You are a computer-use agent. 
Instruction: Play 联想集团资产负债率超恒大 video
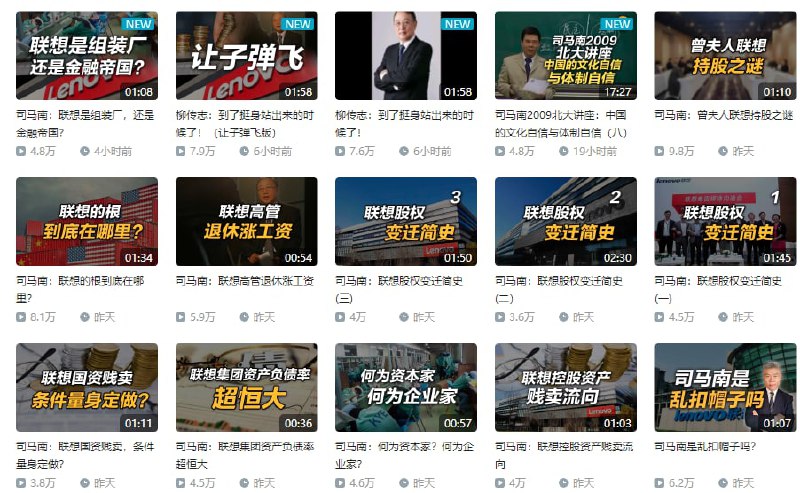[x=246, y=388]
